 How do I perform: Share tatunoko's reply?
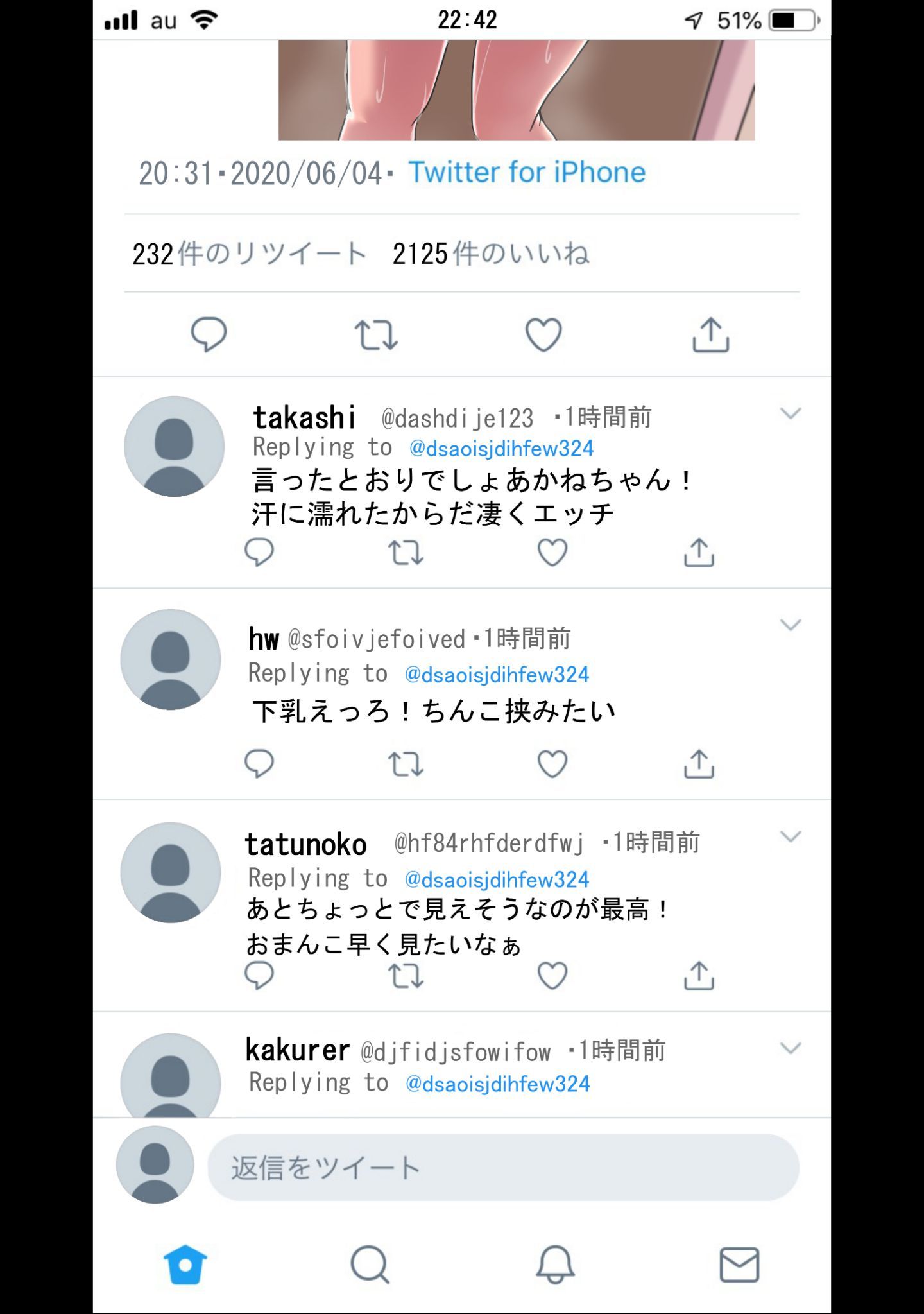pyautogui.click(x=699, y=976)
